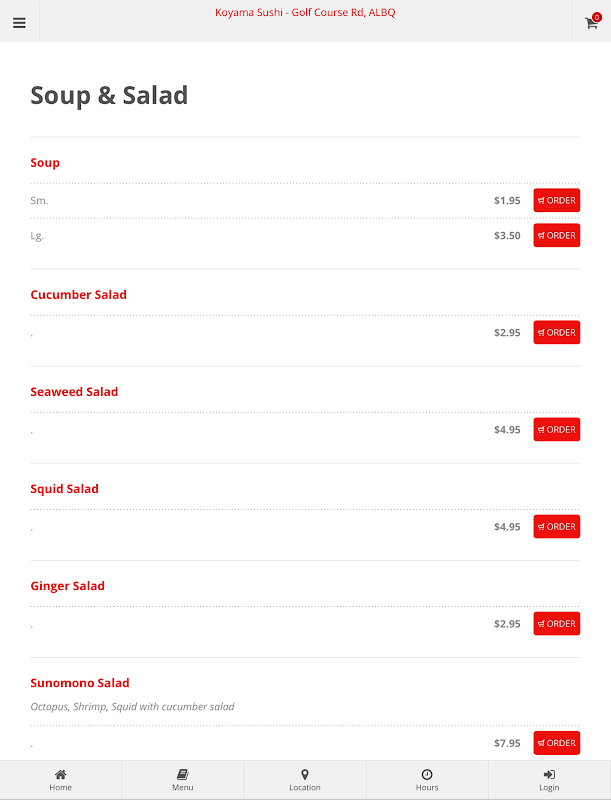Order the Sunomono Salad
This screenshot has height=800, width=611.
pyautogui.click(x=556, y=743)
